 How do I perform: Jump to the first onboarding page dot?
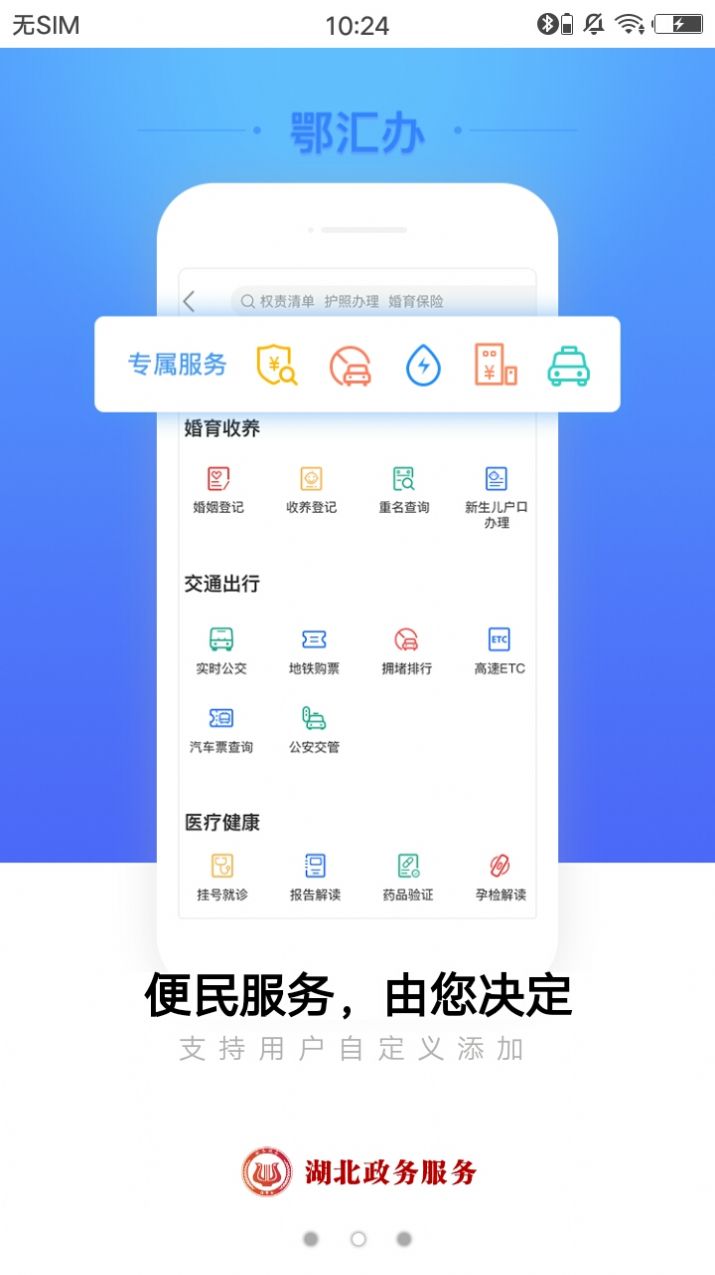[x=311, y=1239]
